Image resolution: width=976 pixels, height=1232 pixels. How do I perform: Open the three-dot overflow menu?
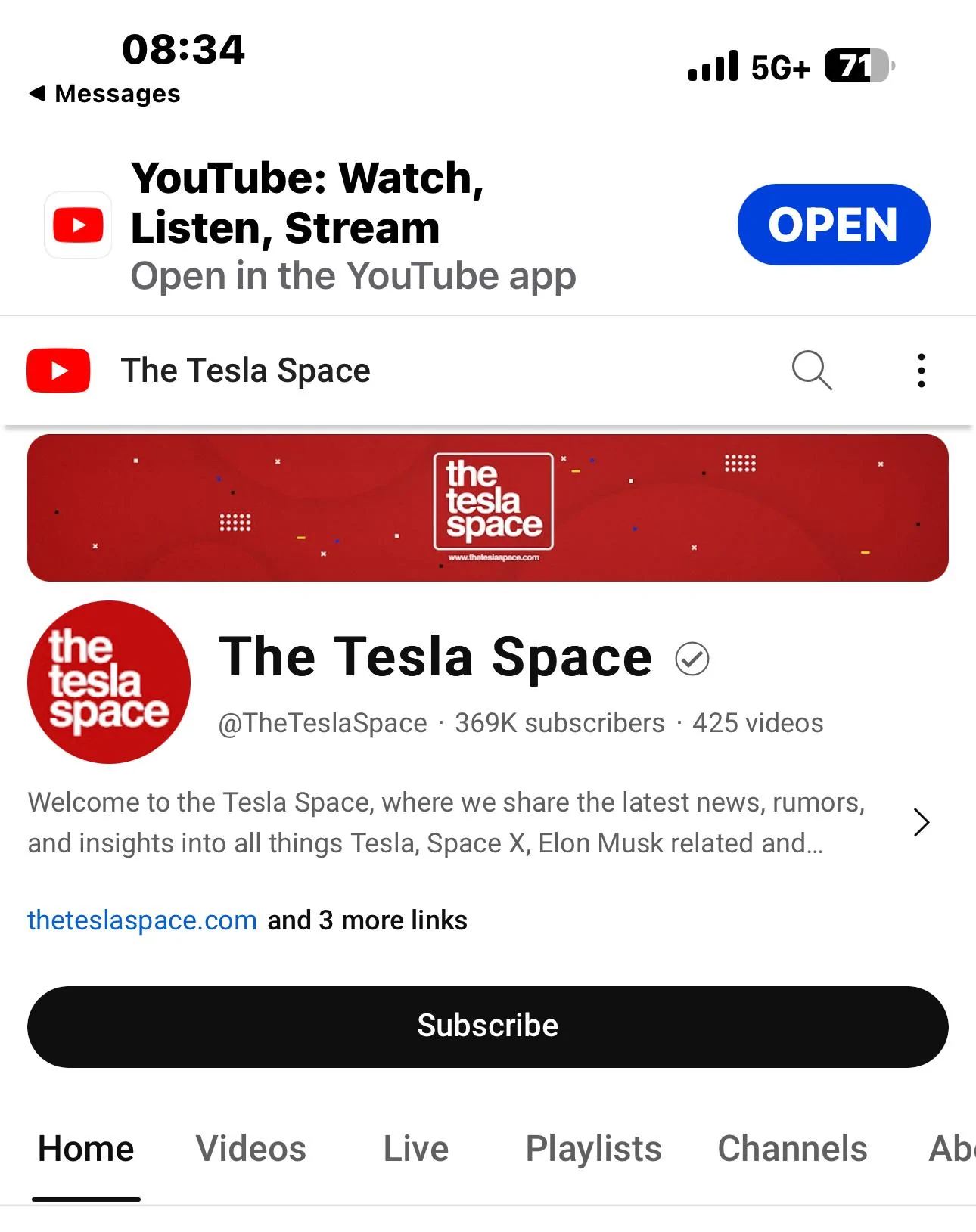[x=921, y=371]
